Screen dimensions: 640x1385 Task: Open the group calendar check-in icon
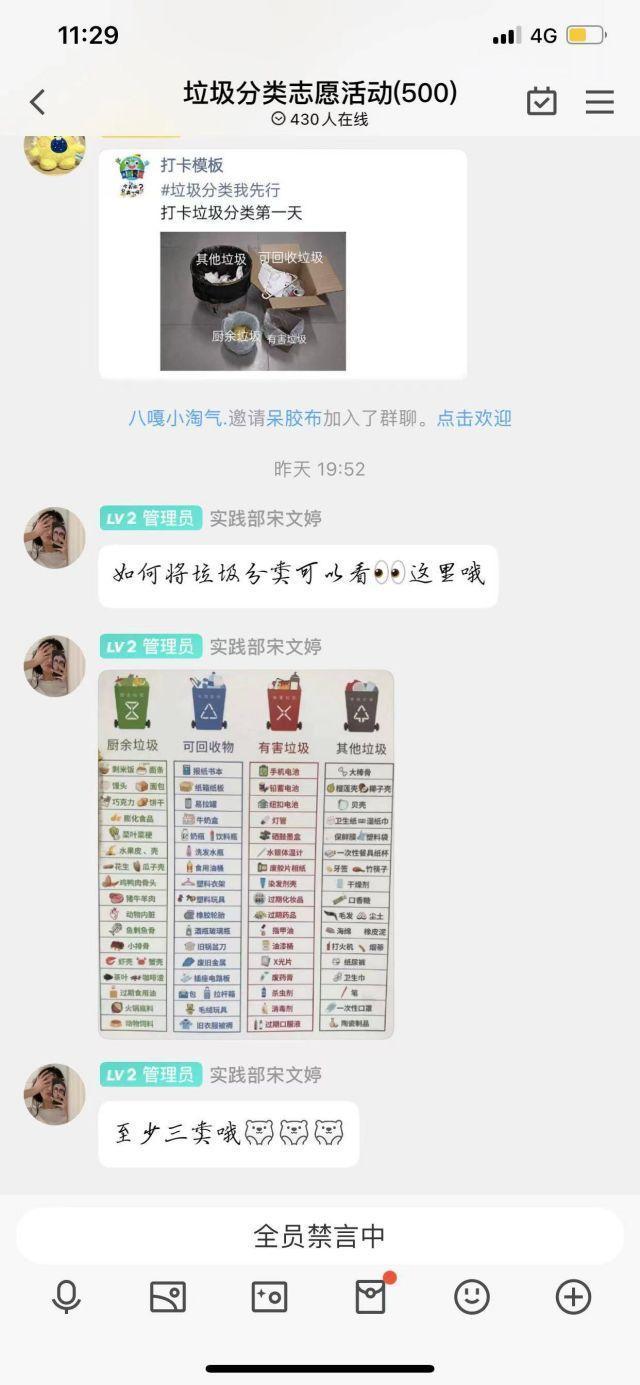pyautogui.click(x=541, y=101)
